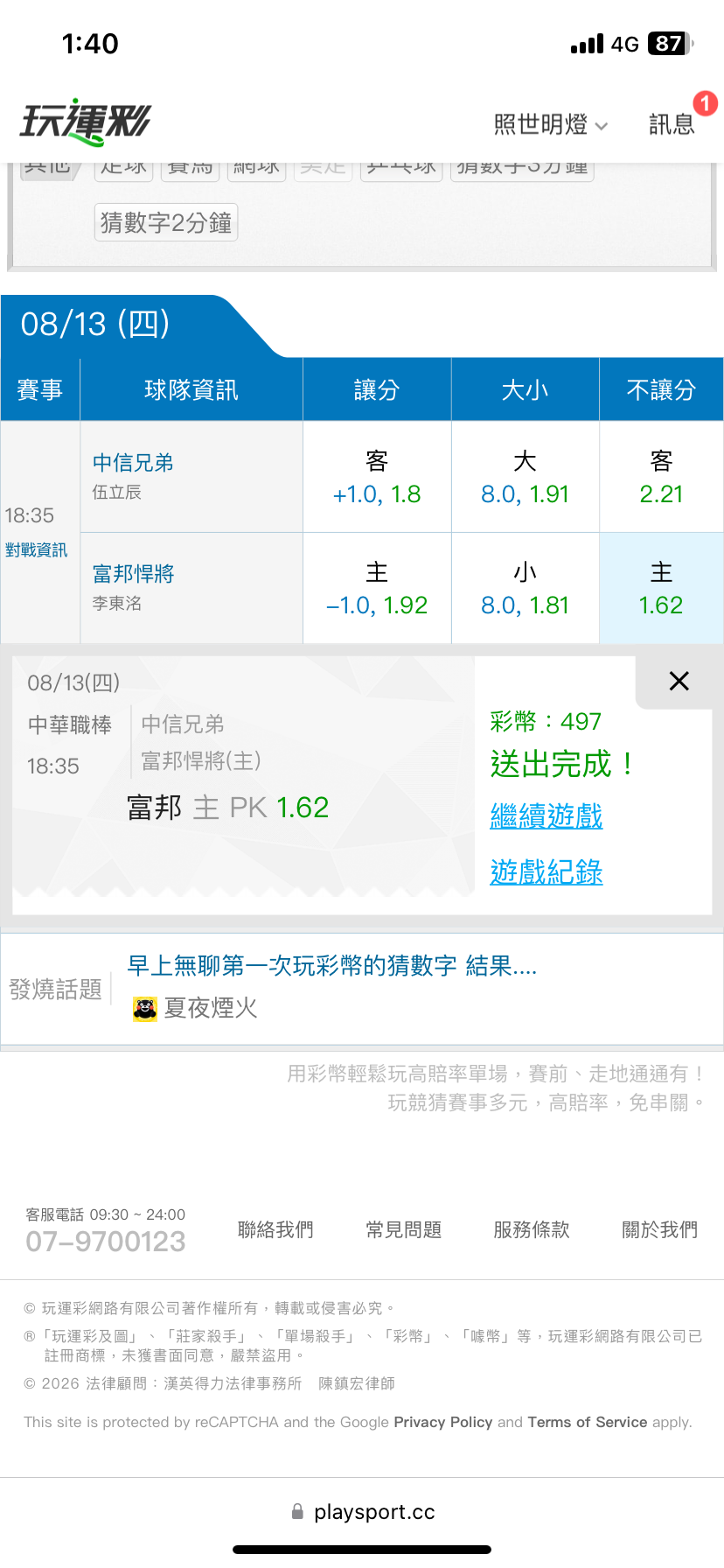This screenshot has width=724, height=1568.
Task: Open 訊息 messages with one unread
Action: [x=672, y=125]
